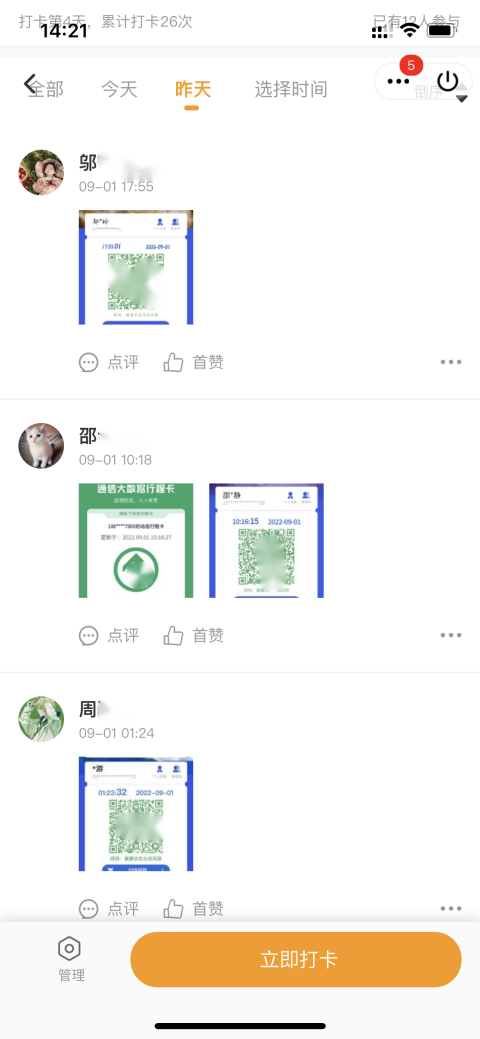Select the 选择时间 tab
Image resolution: width=480 pixels, height=1039 pixels.
[x=291, y=89]
